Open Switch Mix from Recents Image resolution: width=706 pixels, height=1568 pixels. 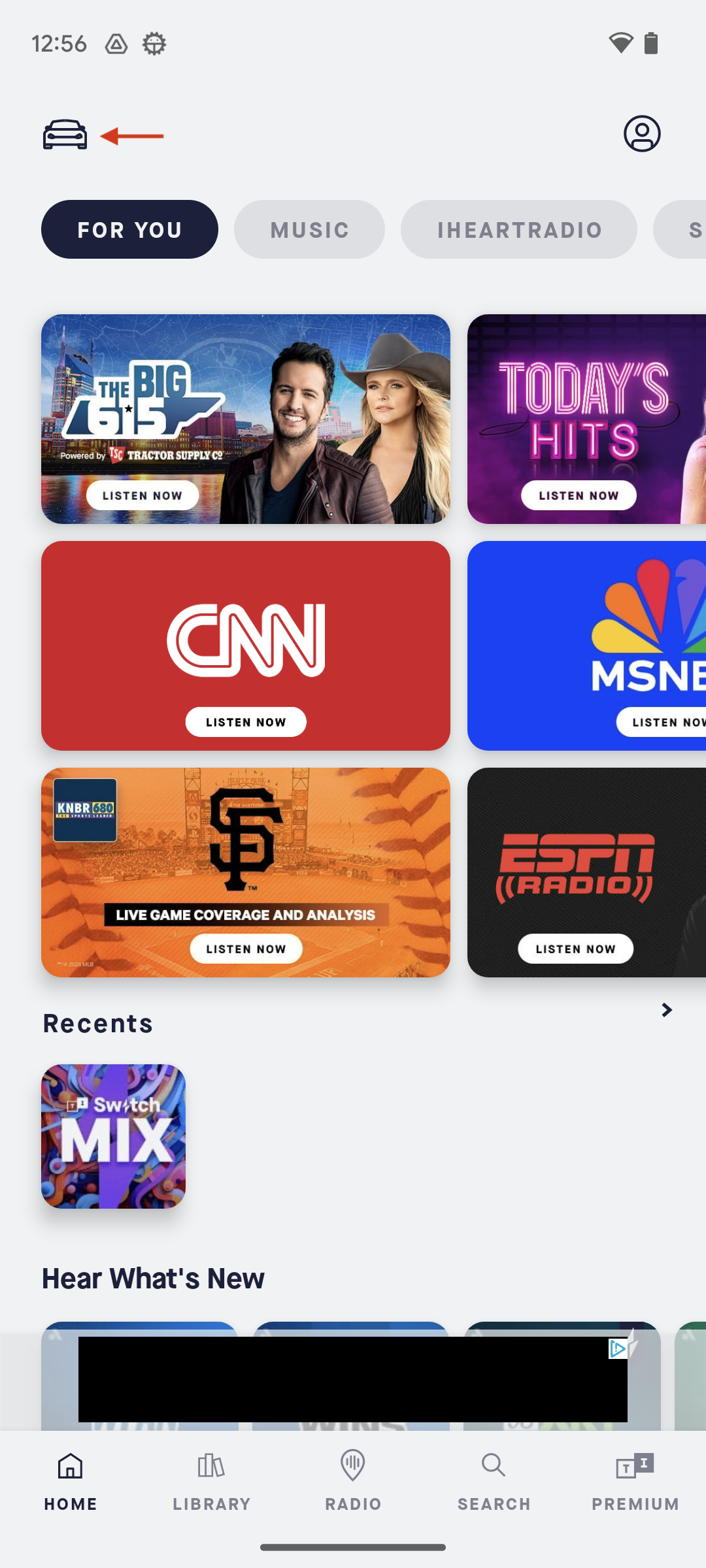point(113,1136)
